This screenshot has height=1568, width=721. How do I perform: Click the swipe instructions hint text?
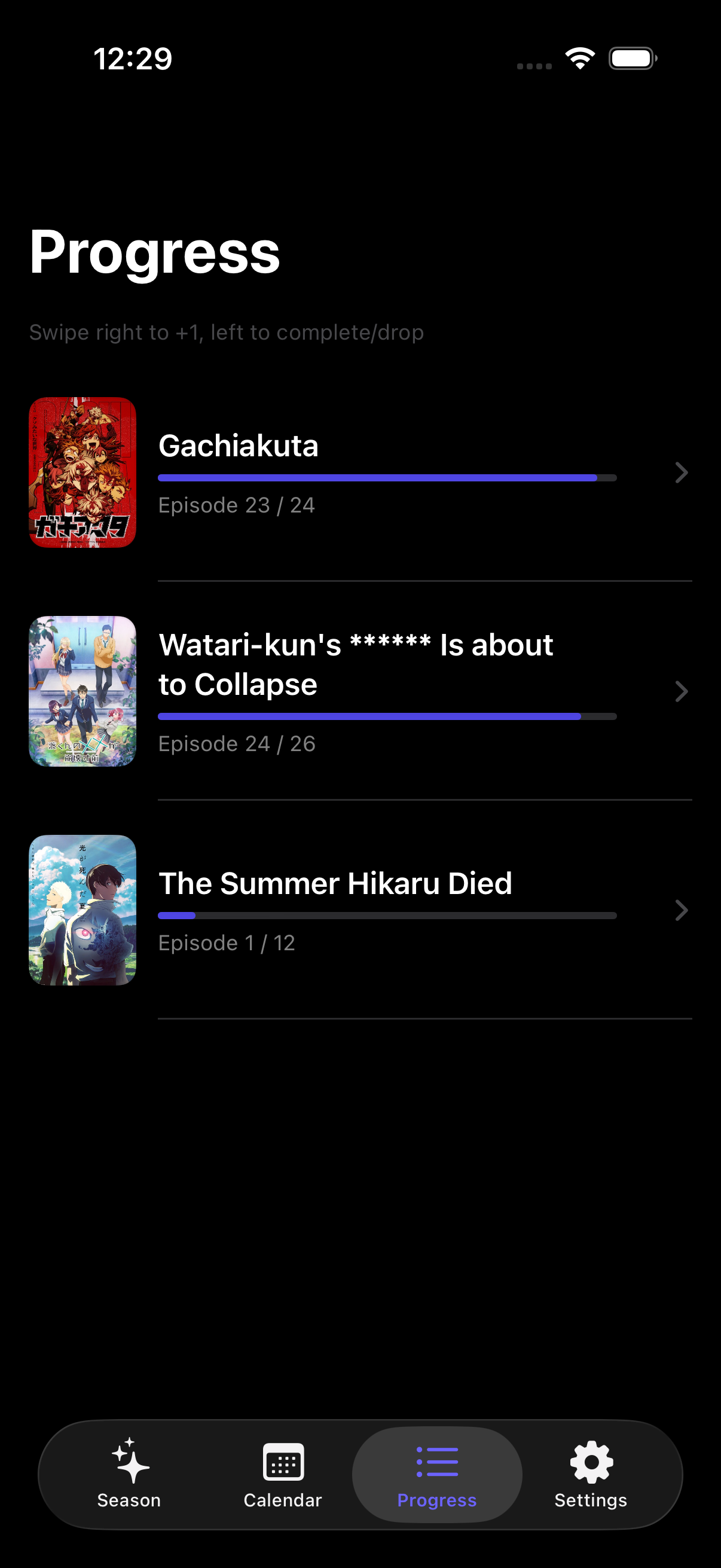[x=227, y=332]
